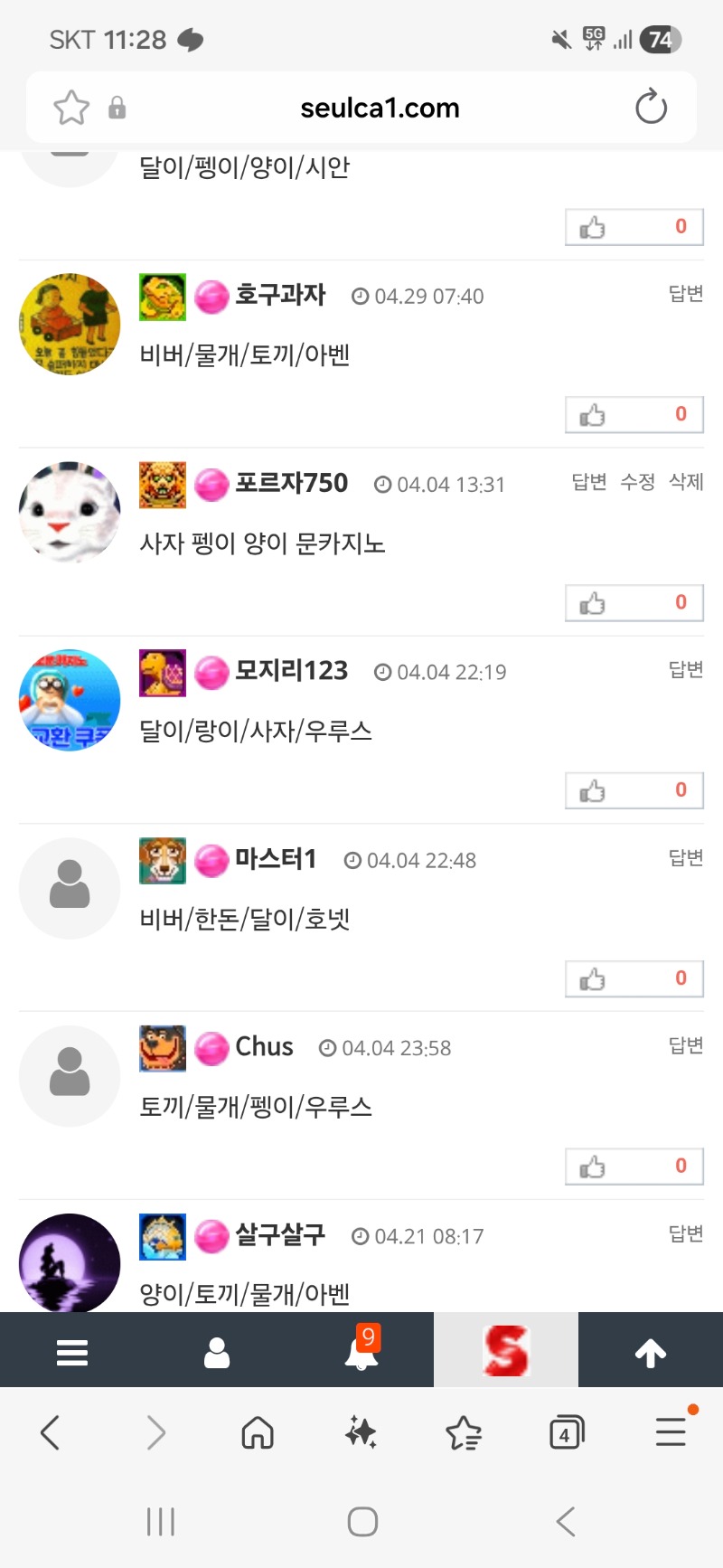Viewport: 723px width, 1568px height.
Task: Go to the browser home page
Action: [258, 1433]
